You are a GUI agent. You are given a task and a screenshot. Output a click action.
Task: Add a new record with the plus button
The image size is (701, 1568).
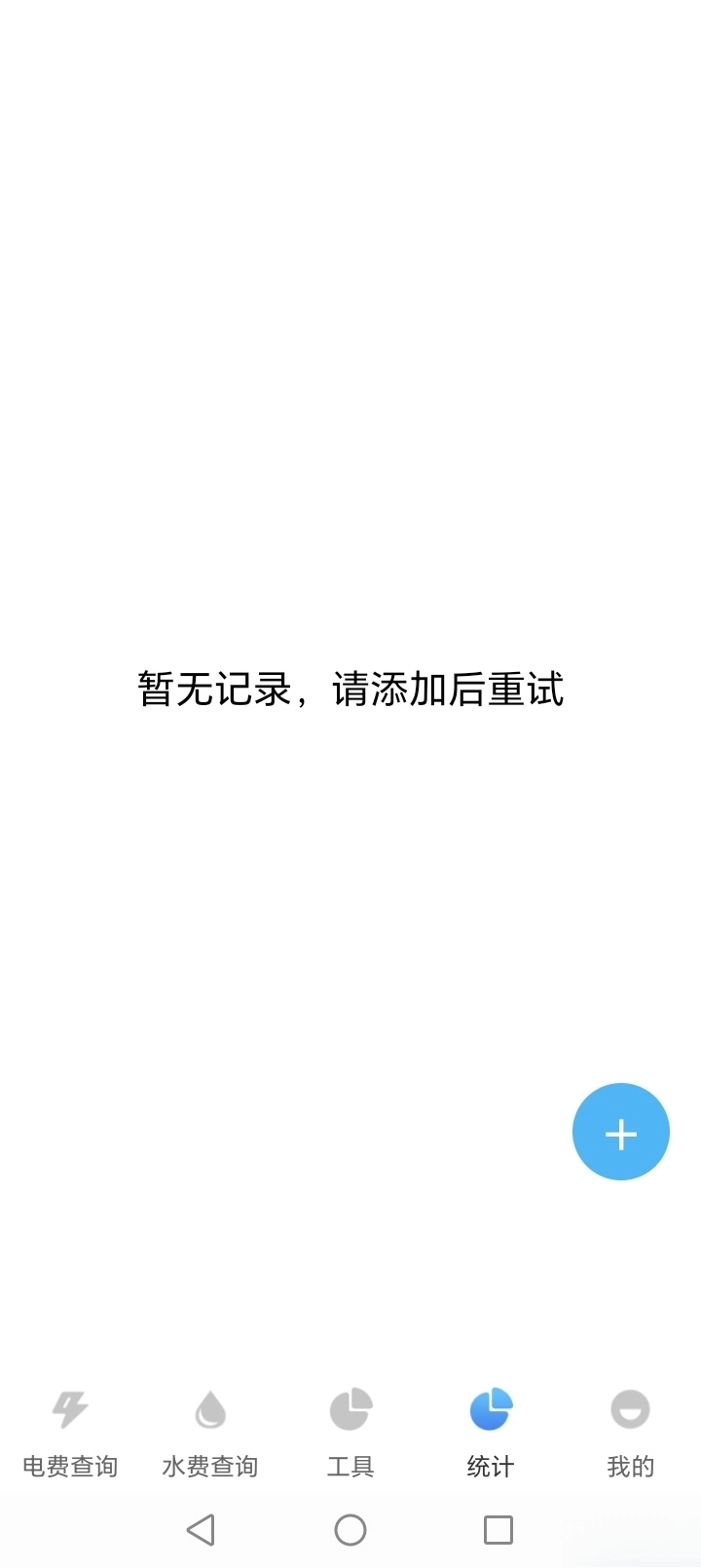[x=620, y=1132]
